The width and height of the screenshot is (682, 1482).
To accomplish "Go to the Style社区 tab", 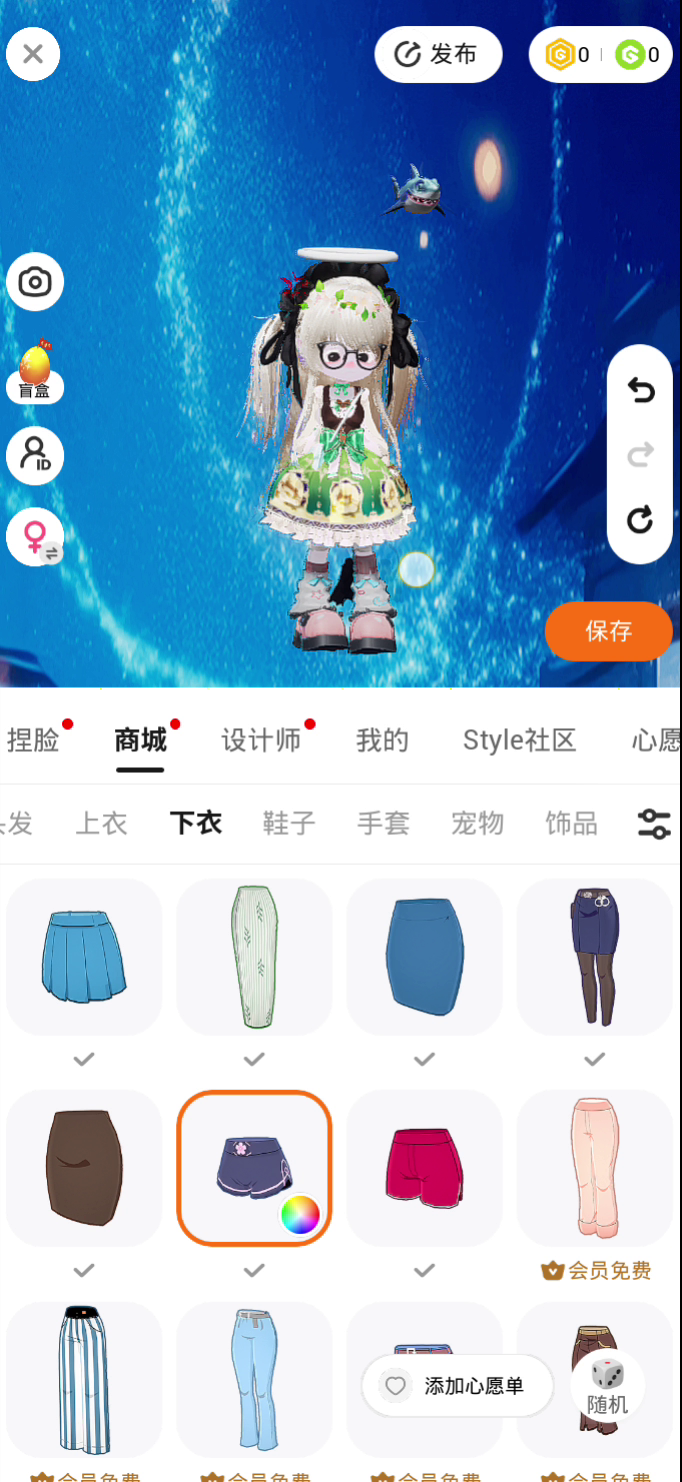I will [x=519, y=741].
